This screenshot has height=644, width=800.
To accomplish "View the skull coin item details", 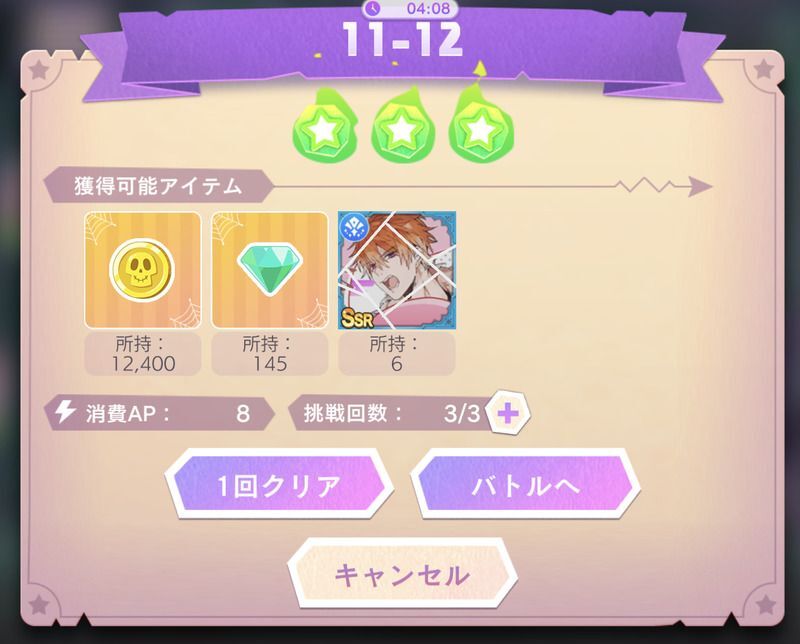I will (142, 270).
